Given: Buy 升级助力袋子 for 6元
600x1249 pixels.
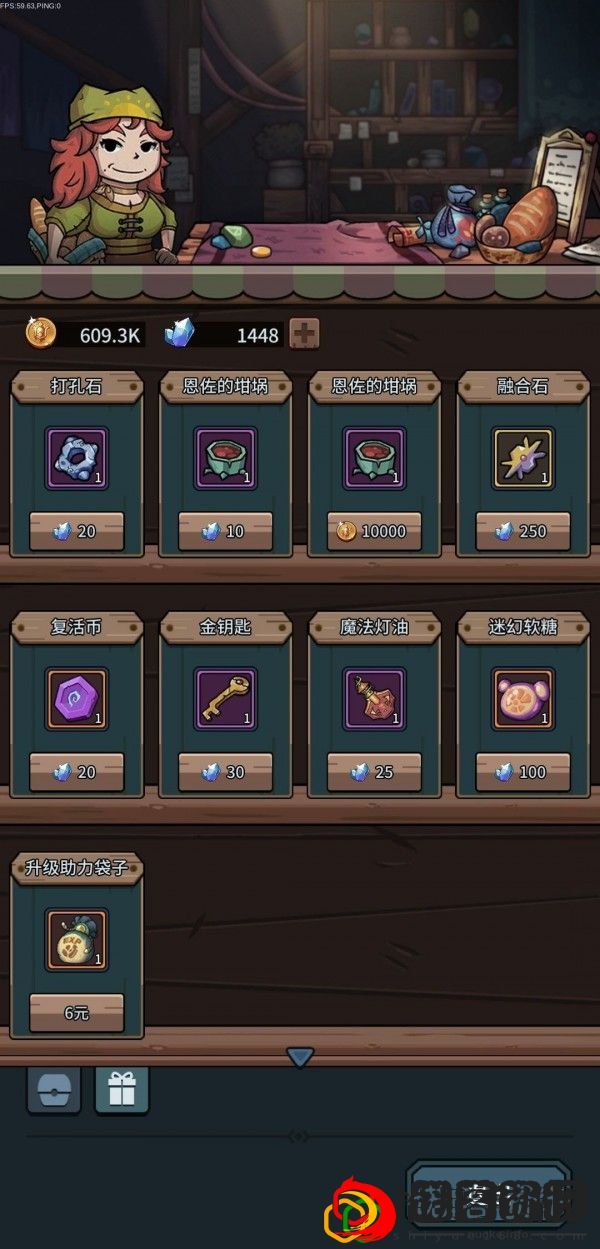Looking at the screenshot, I should pos(76,1012).
